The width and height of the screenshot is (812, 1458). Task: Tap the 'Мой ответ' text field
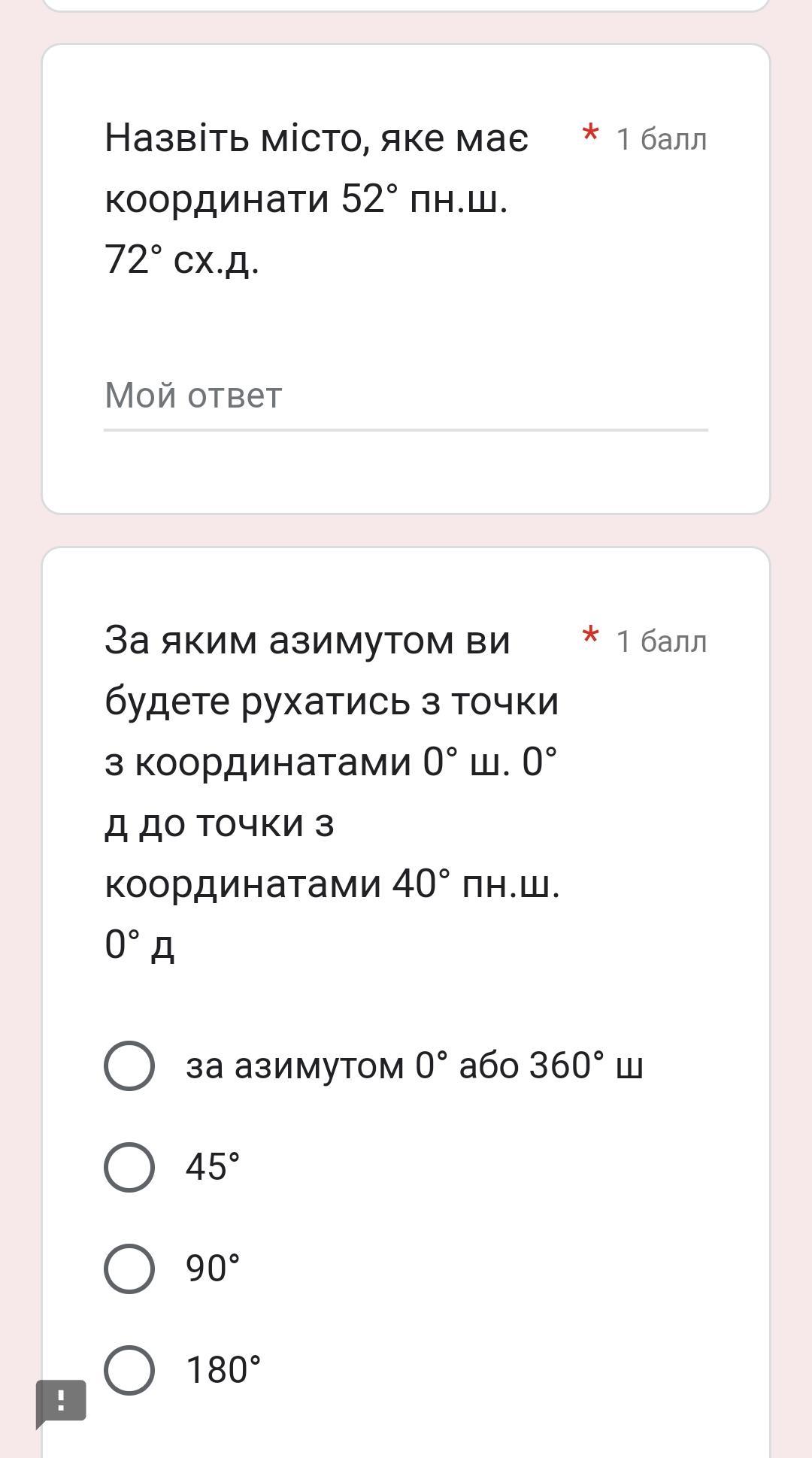[x=406, y=397]
